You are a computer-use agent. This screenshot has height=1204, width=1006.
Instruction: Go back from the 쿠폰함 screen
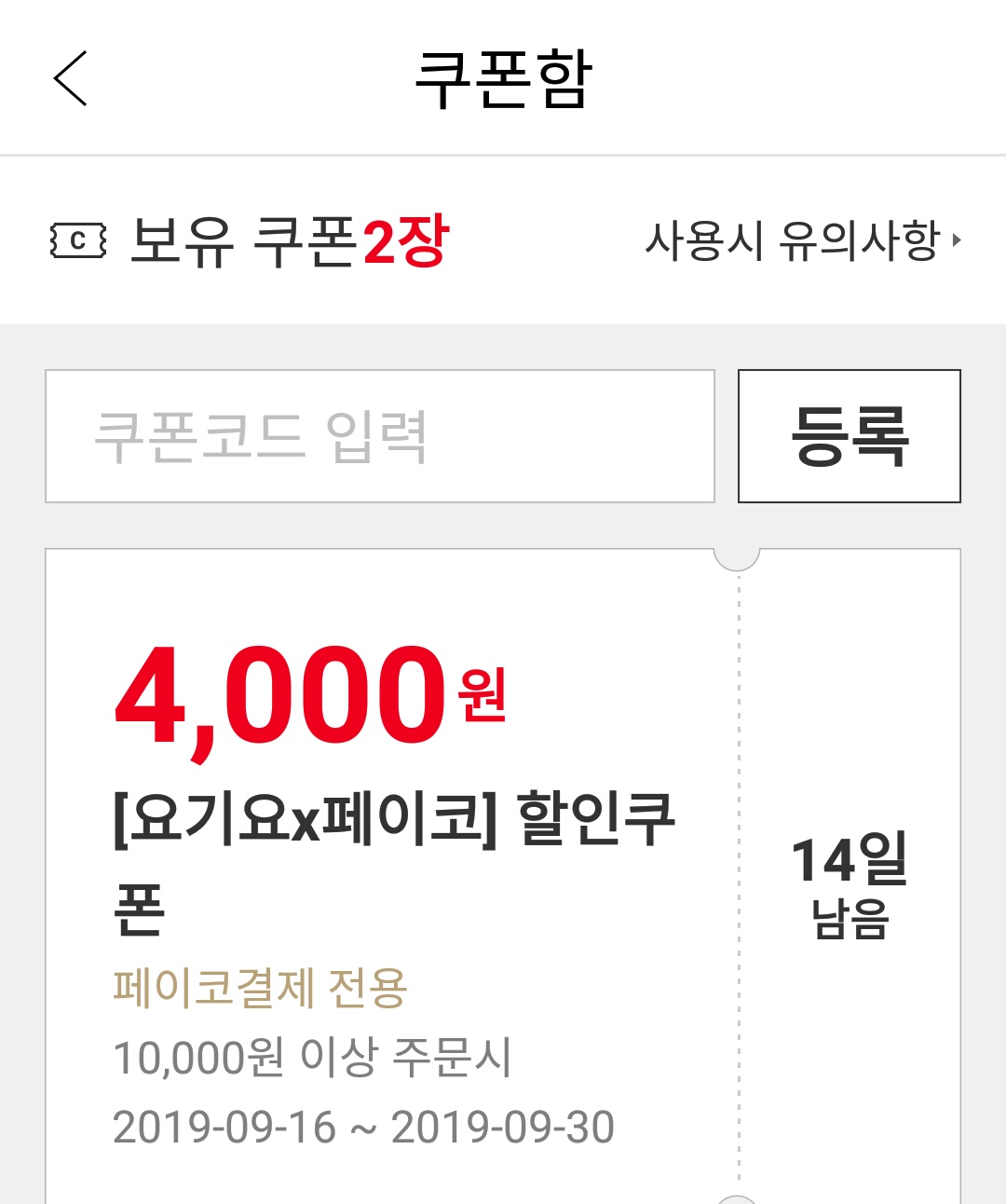click(71, 78)
